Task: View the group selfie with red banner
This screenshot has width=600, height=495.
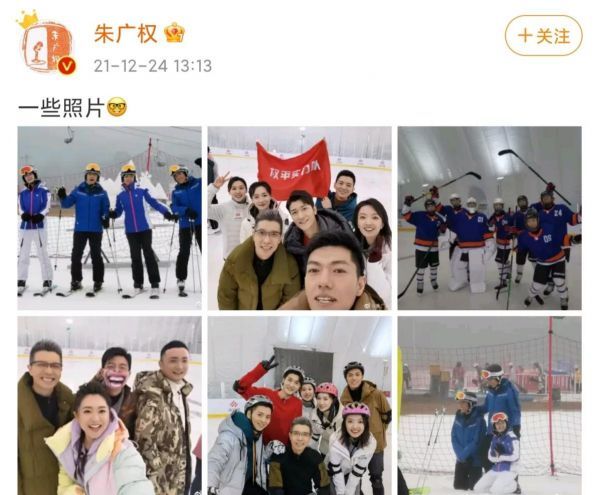Action: point(299,217)
